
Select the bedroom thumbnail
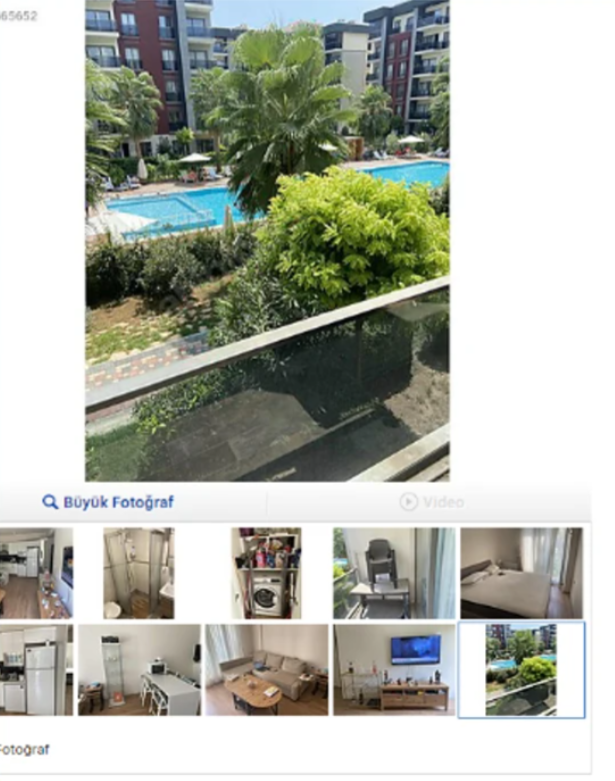(520, 573)
